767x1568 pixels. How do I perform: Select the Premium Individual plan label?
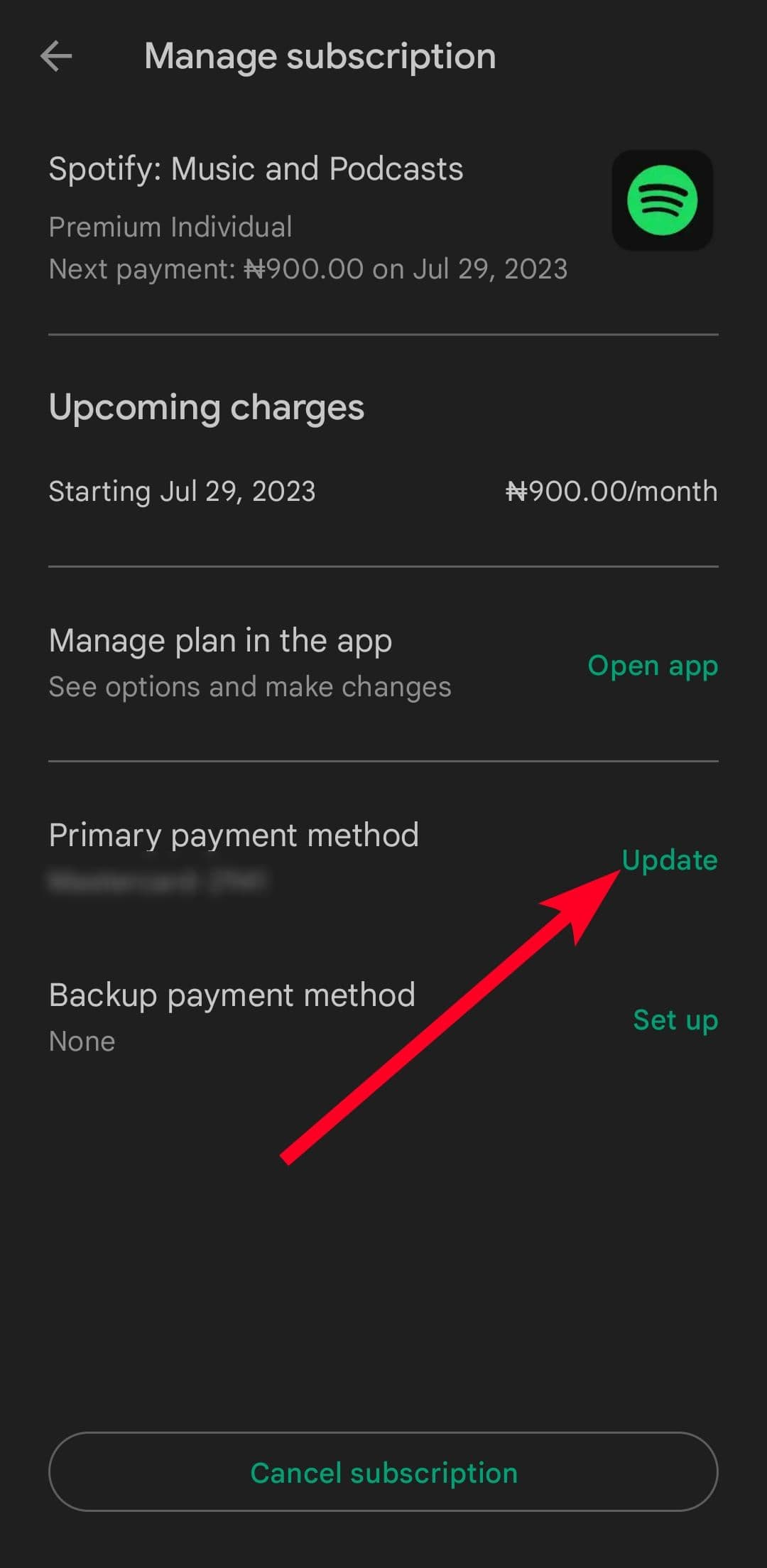pyautogui.click(x=170, y=226)
